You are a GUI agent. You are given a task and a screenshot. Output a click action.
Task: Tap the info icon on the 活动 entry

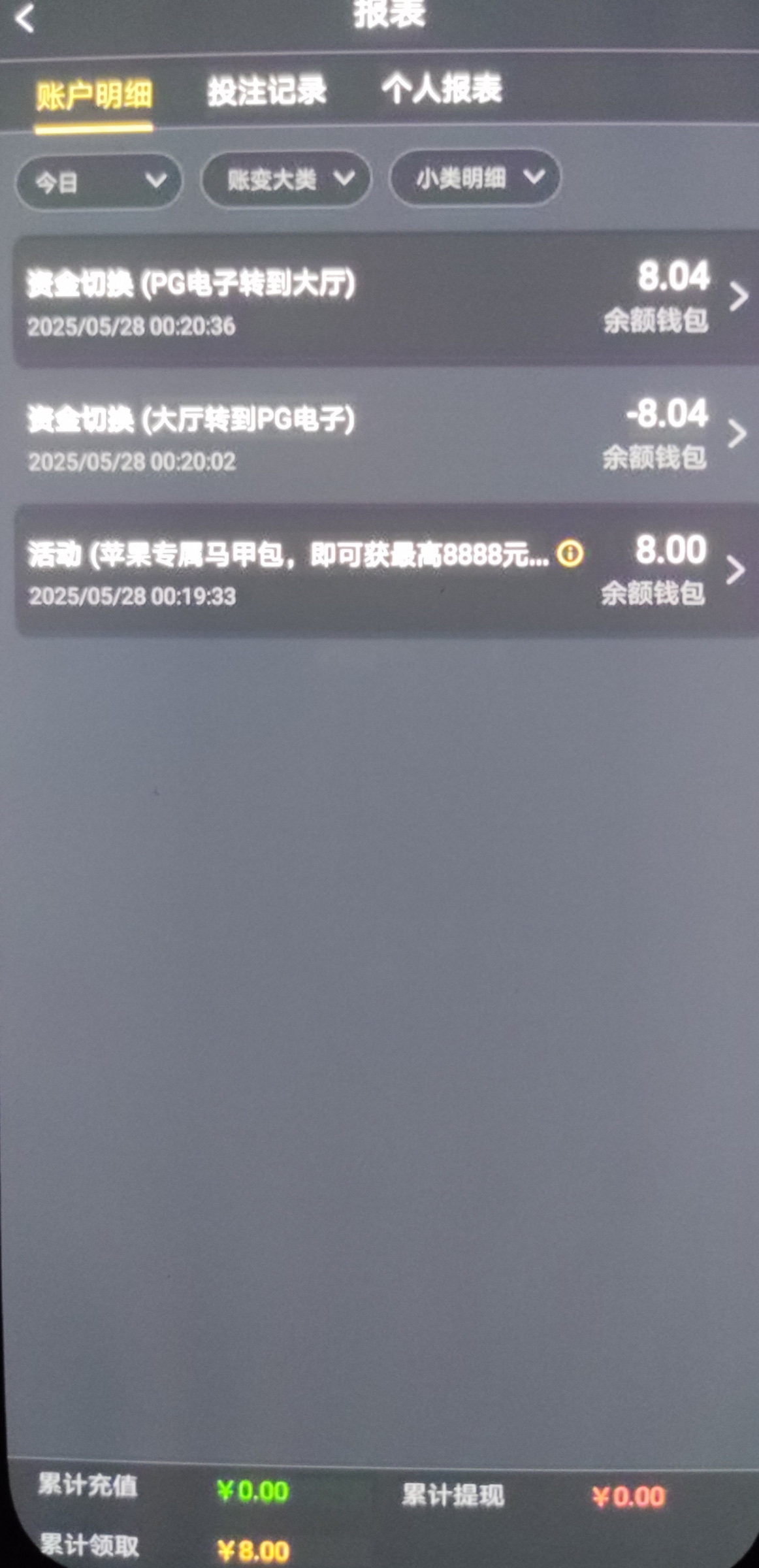(570, 554)
